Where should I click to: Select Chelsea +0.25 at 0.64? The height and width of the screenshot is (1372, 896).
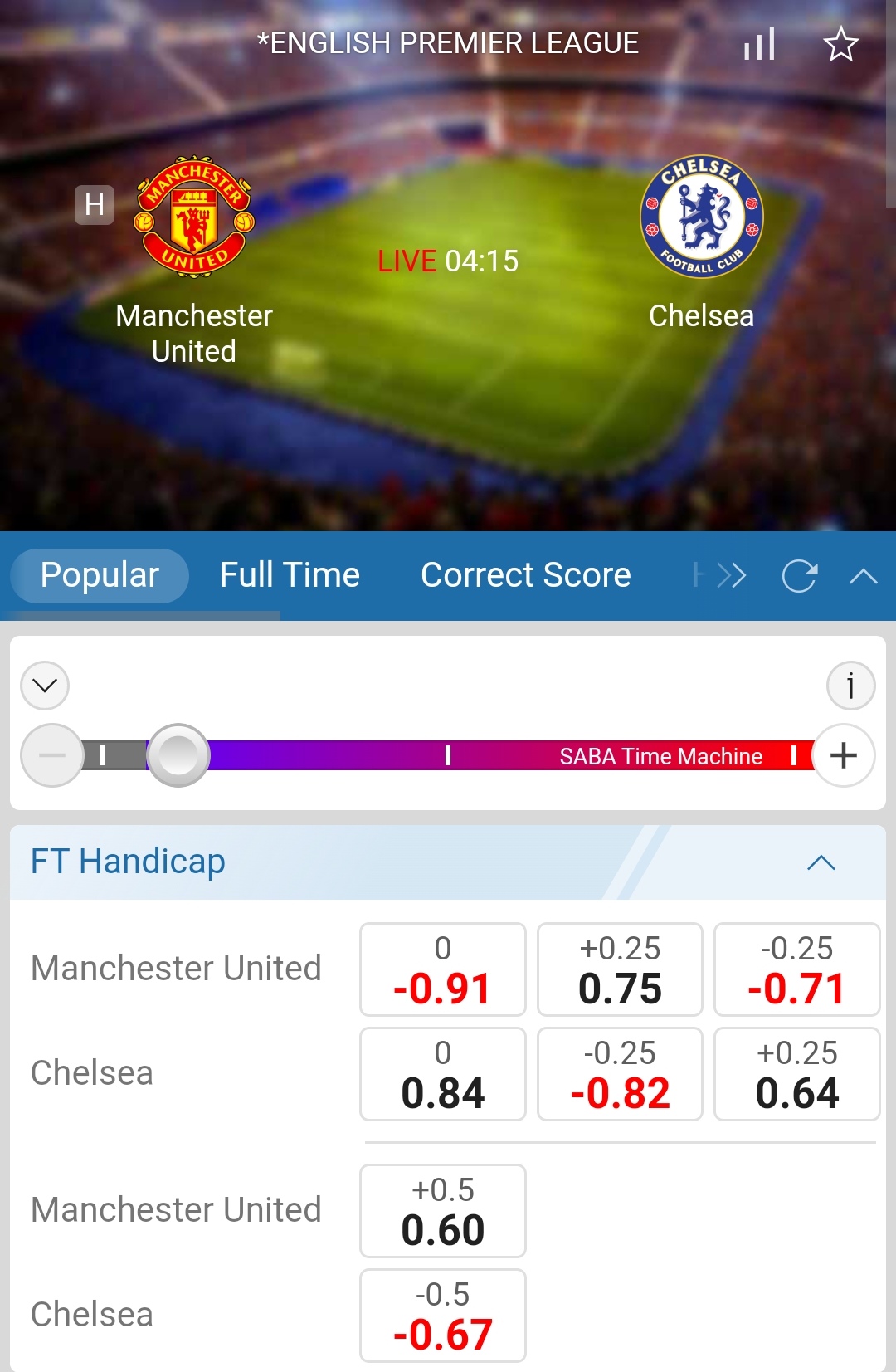(x=796, y=1074)
